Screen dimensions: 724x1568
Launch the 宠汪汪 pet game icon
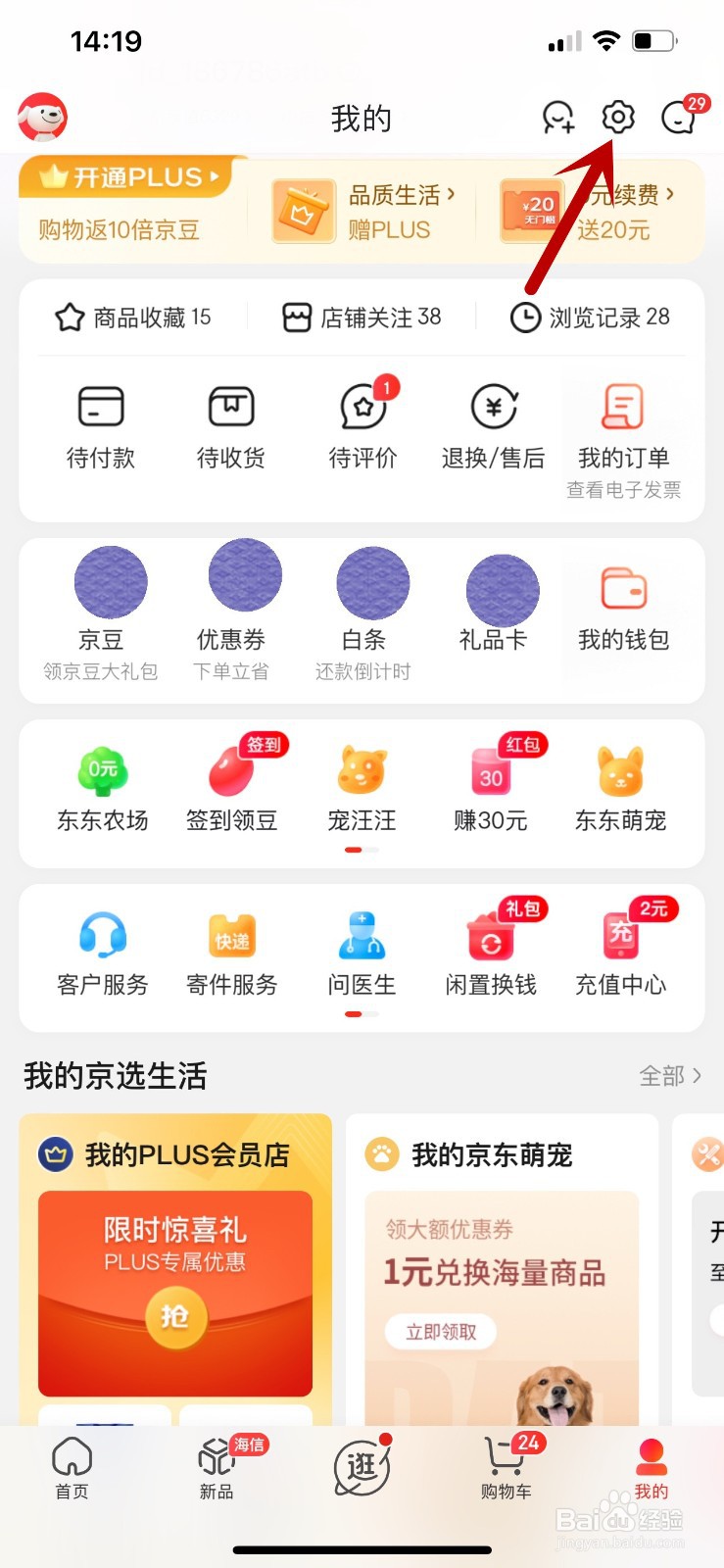click(x=362, y=774)
